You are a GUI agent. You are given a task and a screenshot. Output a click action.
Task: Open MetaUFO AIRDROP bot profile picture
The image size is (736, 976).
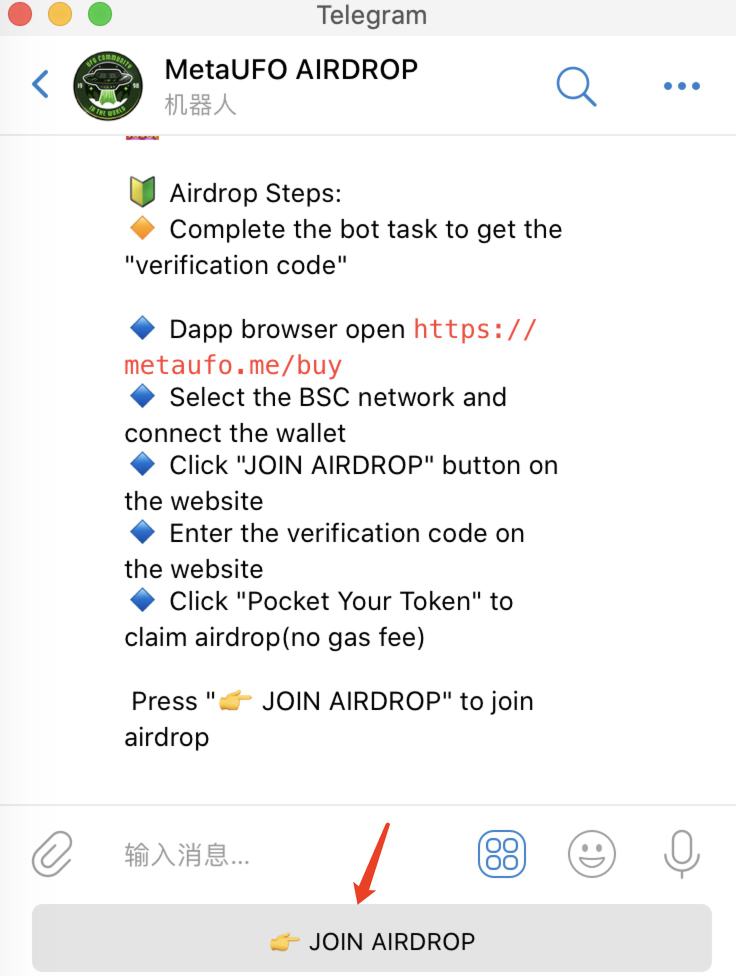point(108,85)
